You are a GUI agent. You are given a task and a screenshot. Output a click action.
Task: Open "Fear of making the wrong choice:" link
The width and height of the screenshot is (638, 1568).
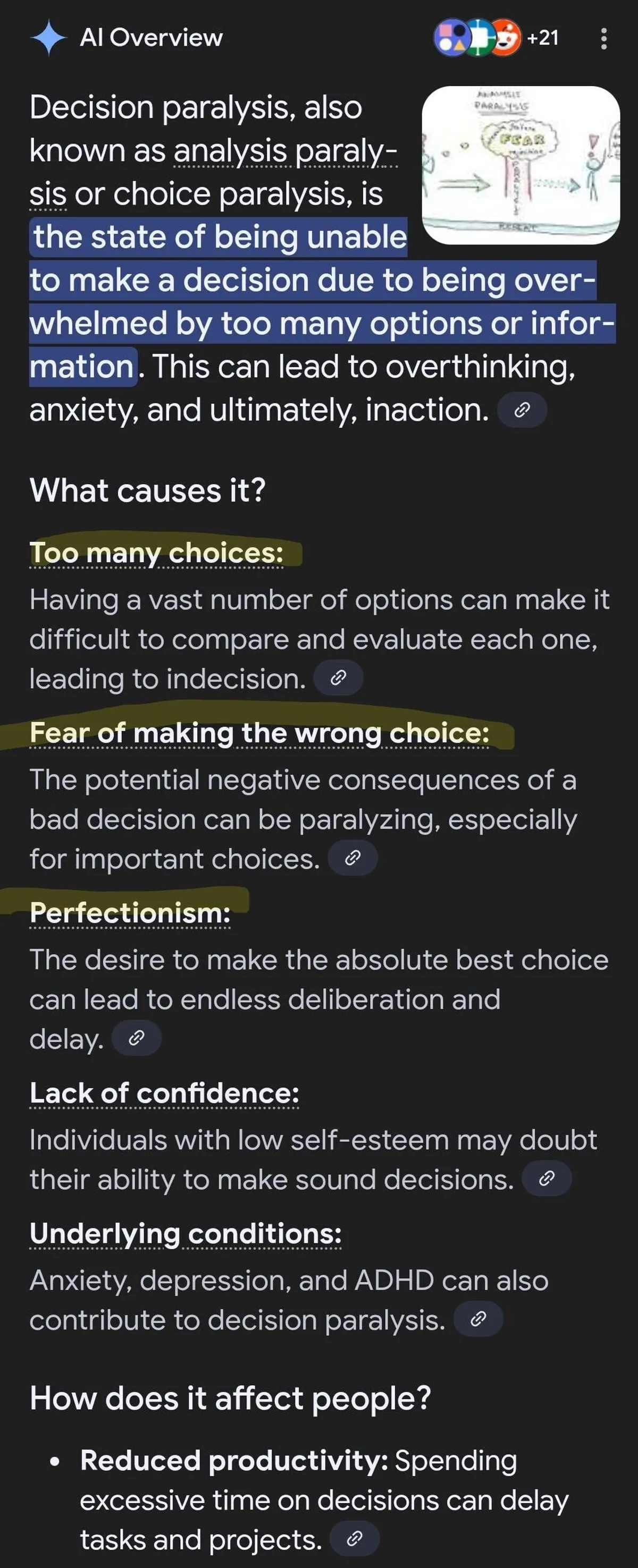(259, 733)
